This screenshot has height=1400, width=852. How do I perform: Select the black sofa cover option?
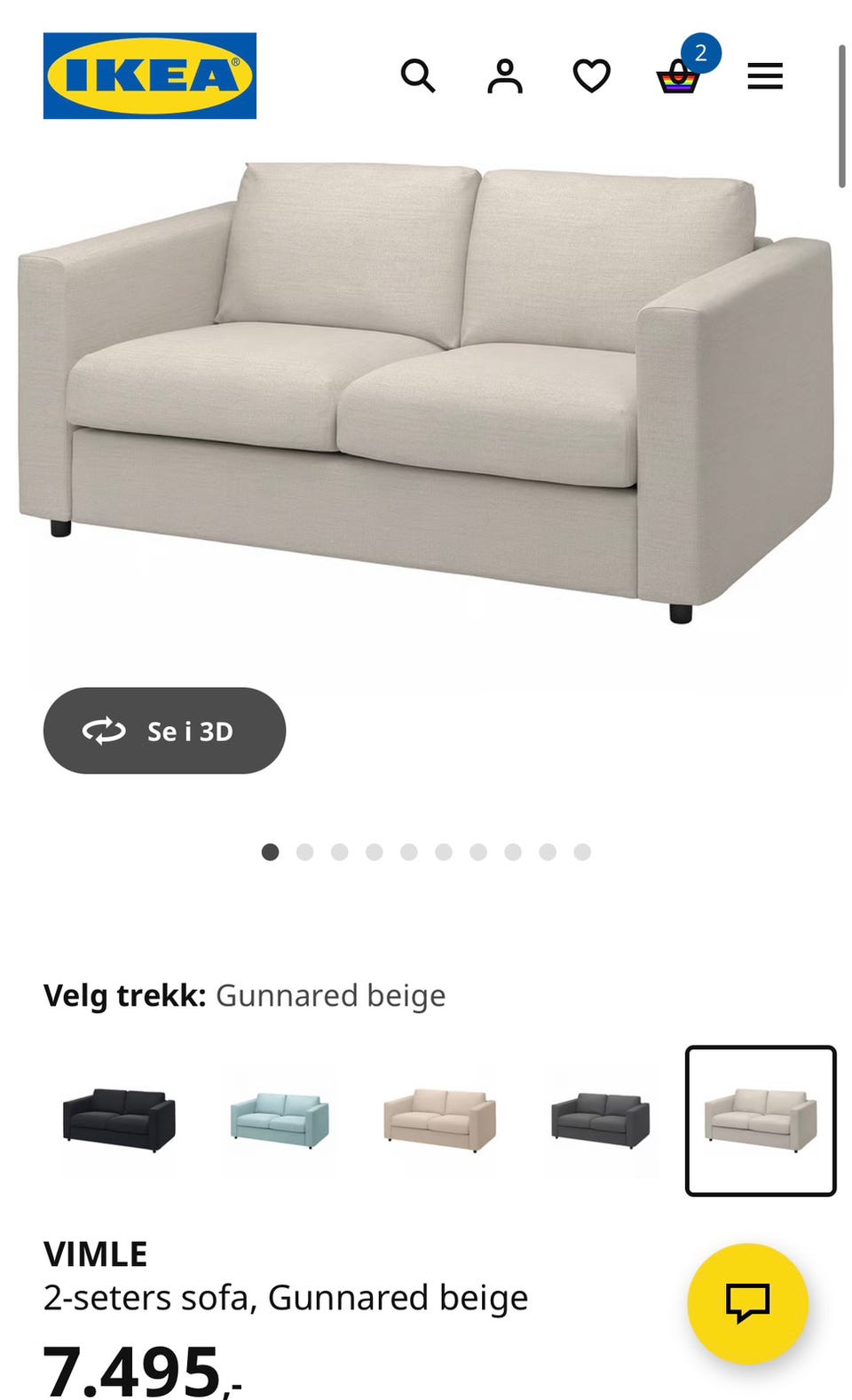(119, 1120)
